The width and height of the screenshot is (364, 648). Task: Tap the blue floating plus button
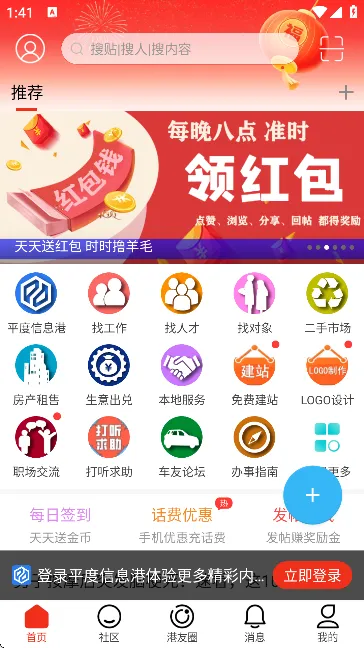(313, 495)
